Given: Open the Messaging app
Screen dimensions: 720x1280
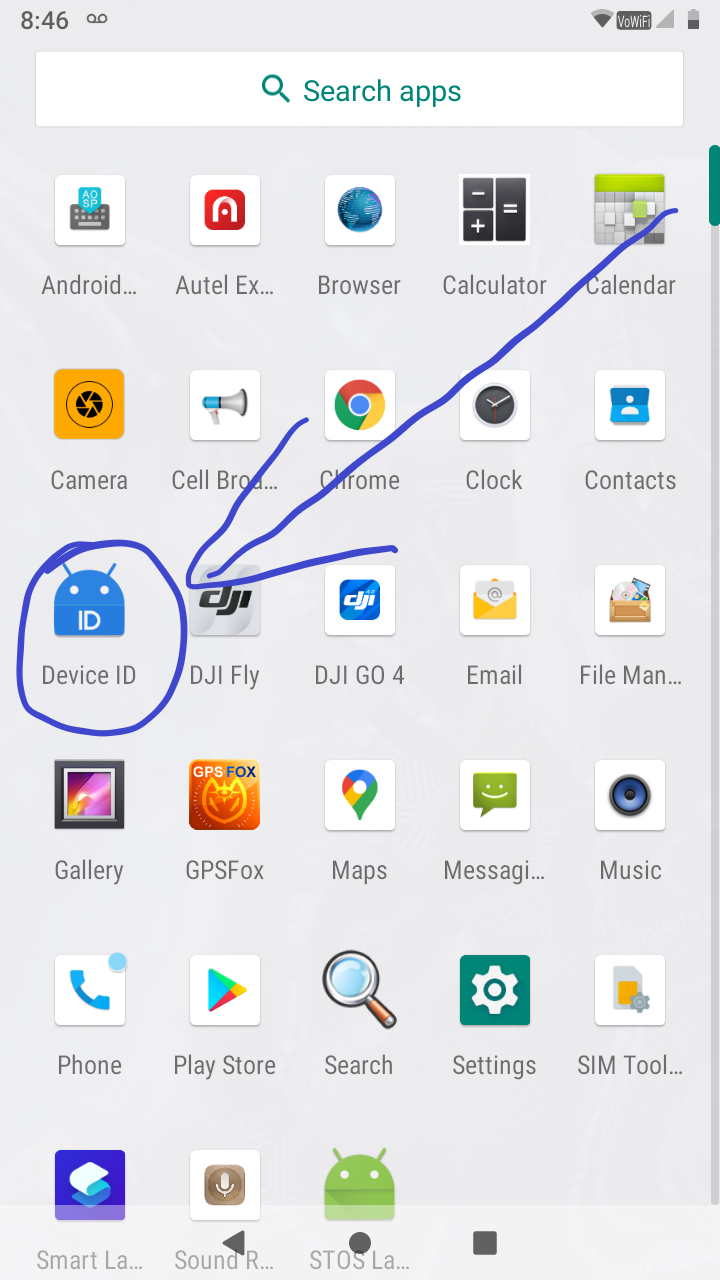Looking at the screenshot, I should coord(494,796).
